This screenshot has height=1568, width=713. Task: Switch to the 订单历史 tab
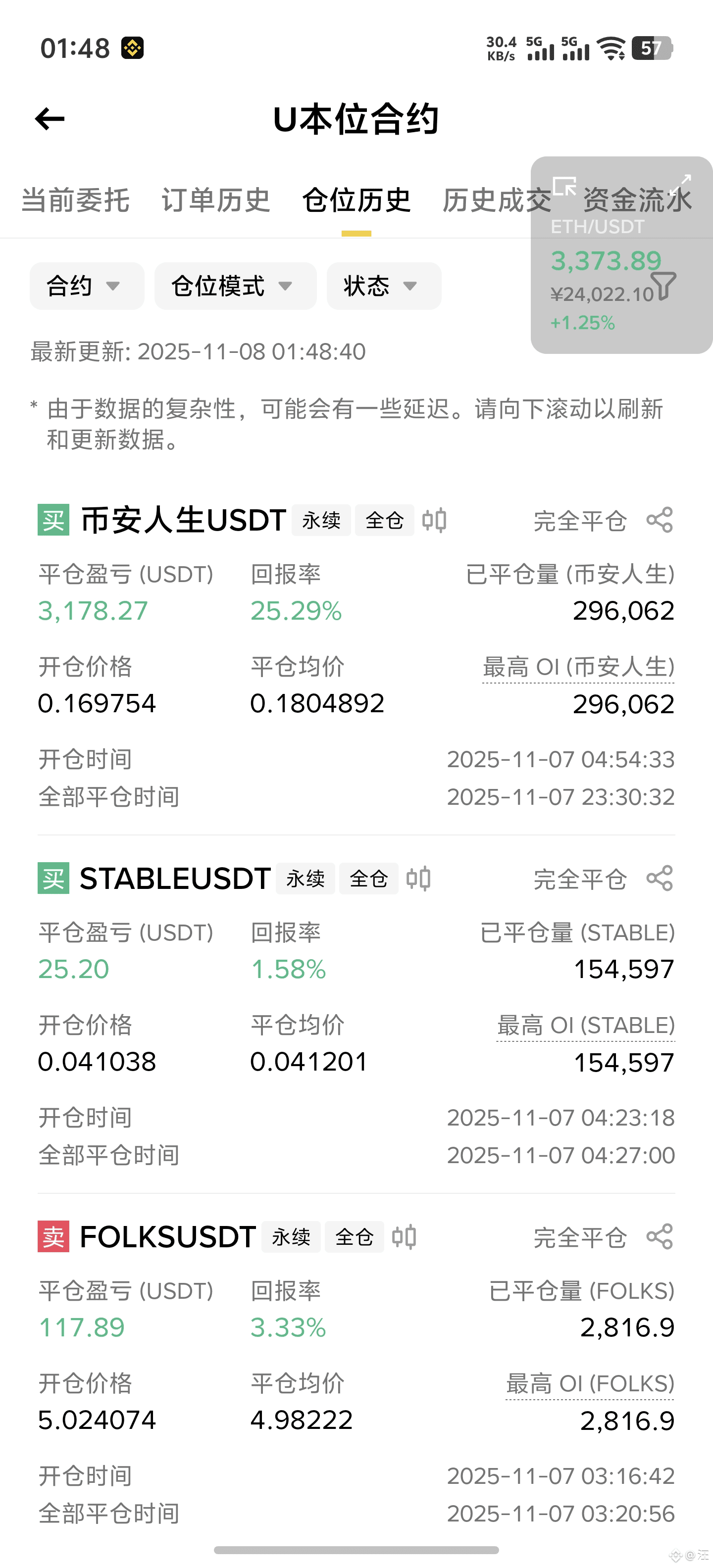tap(215, 200)
